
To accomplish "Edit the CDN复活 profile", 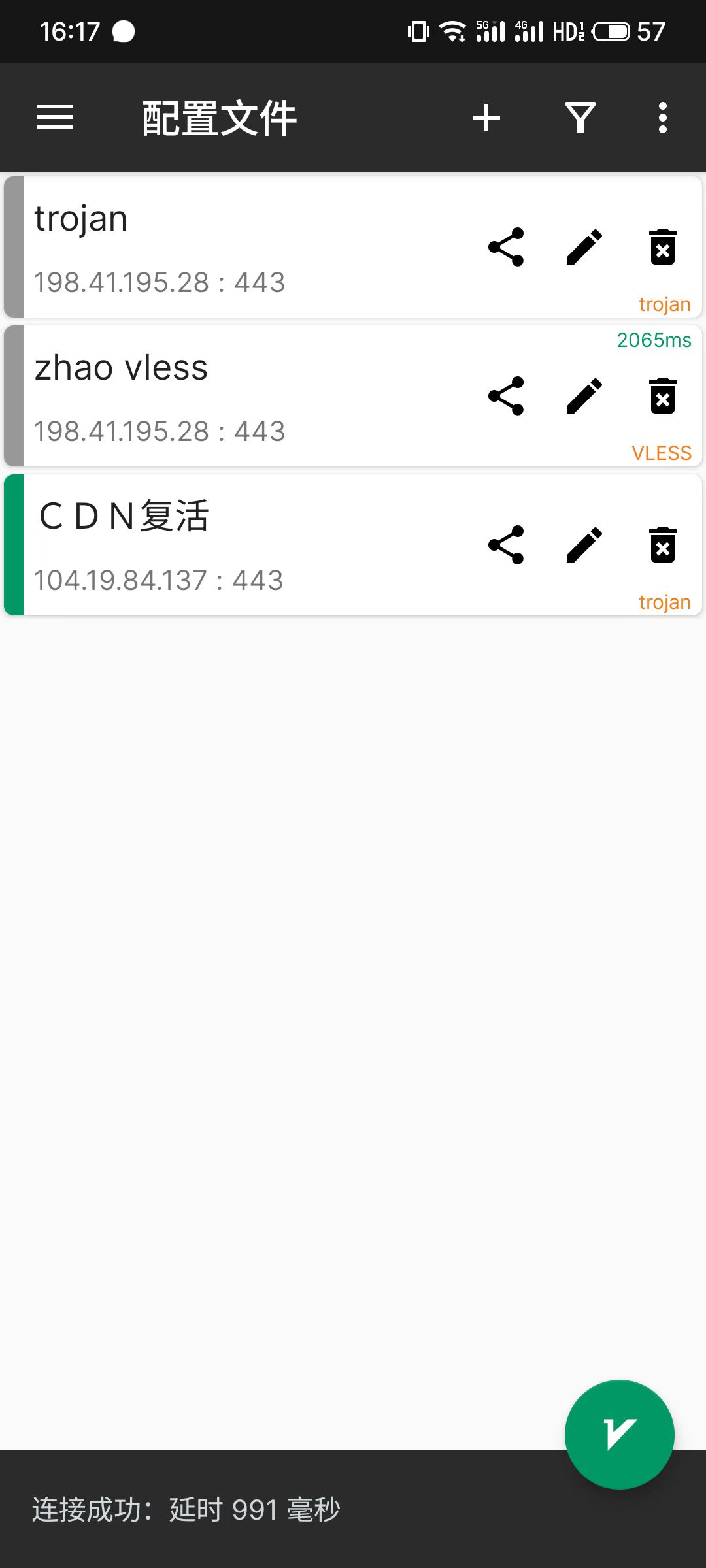I will 584,544.
